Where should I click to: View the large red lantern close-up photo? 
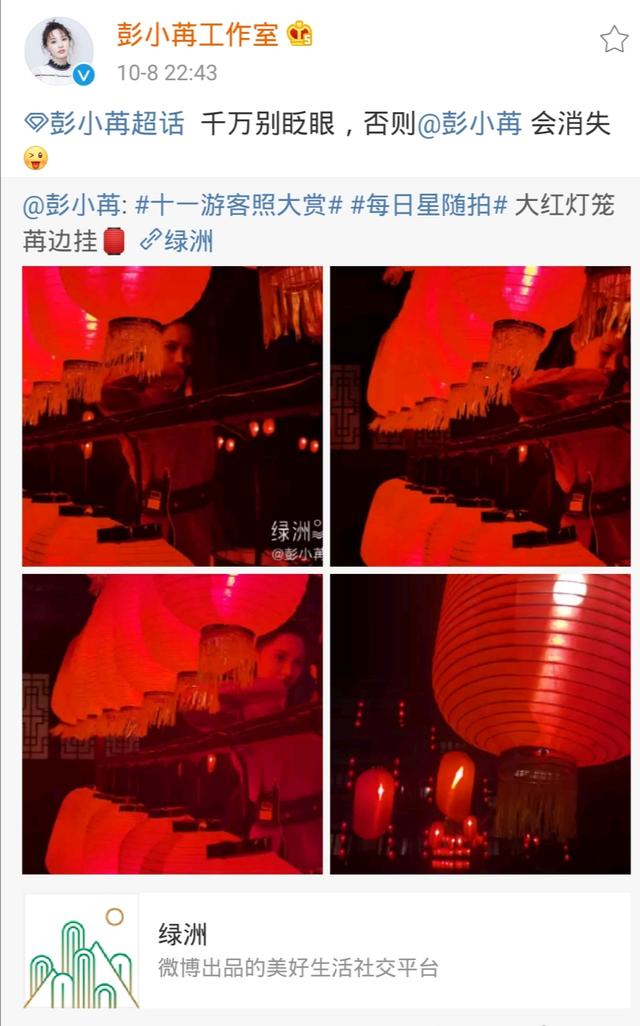point(480,724)
